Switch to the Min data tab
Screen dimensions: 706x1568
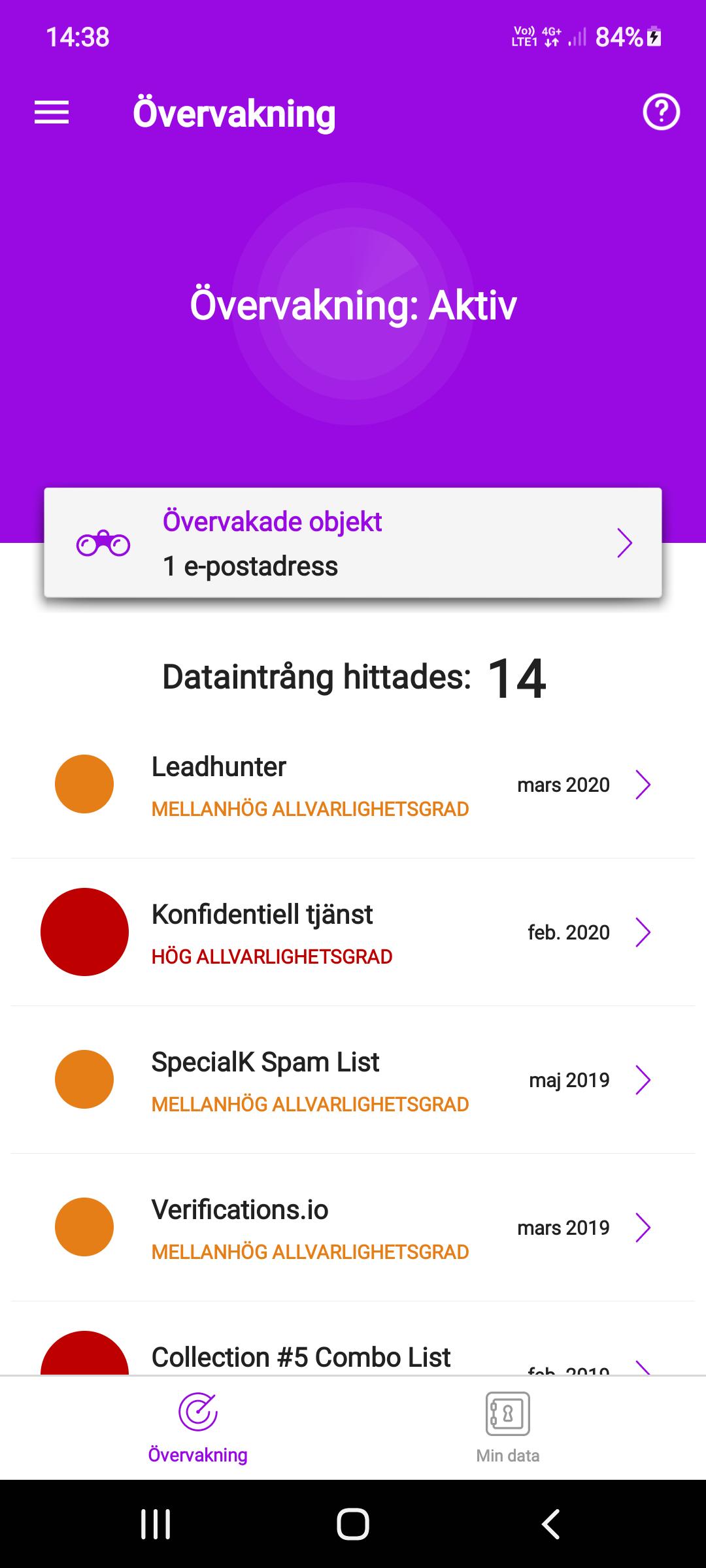tap(508, 1427)
